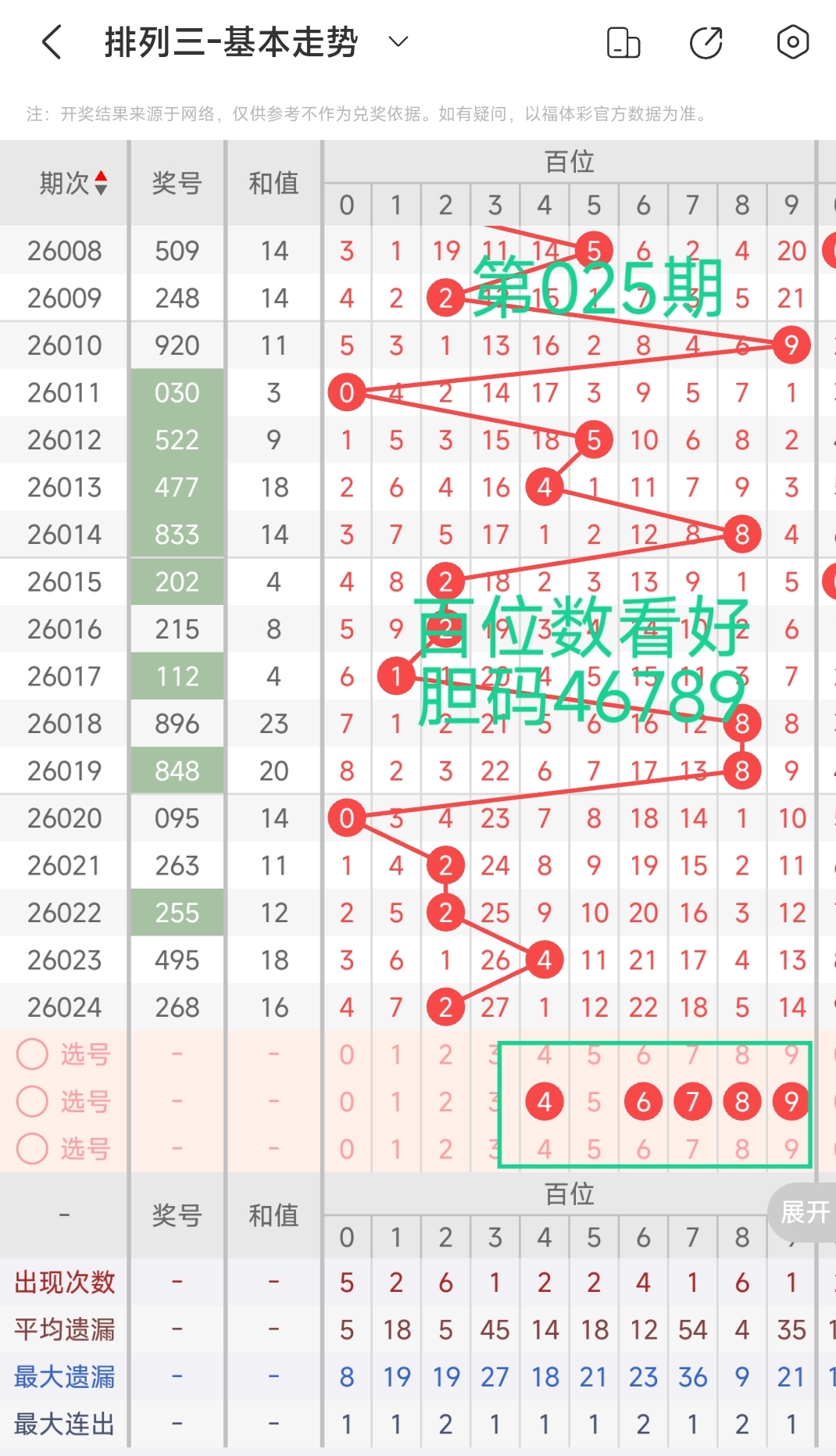Sort periods using the 期次 sort arrows

tap(100, 181)
